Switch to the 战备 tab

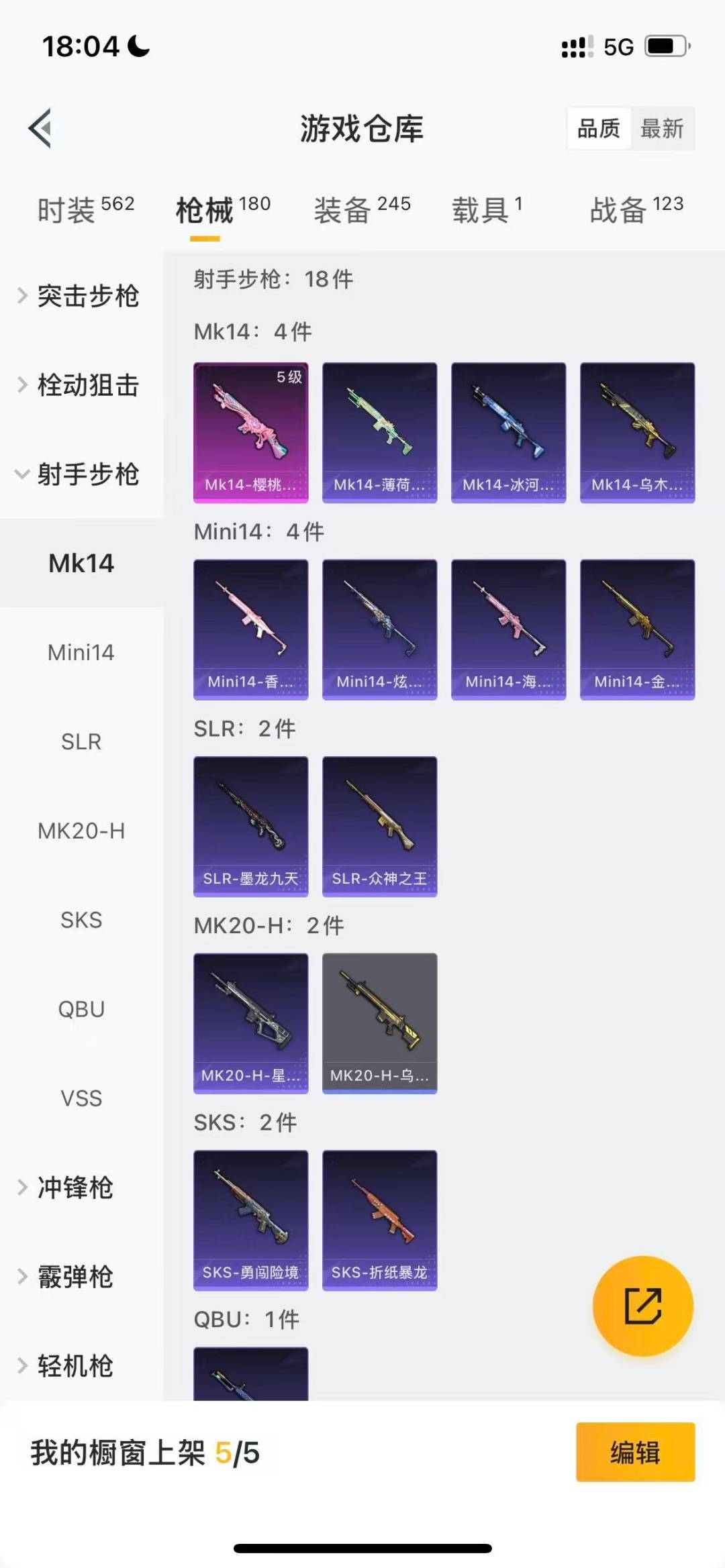point(636,210)
